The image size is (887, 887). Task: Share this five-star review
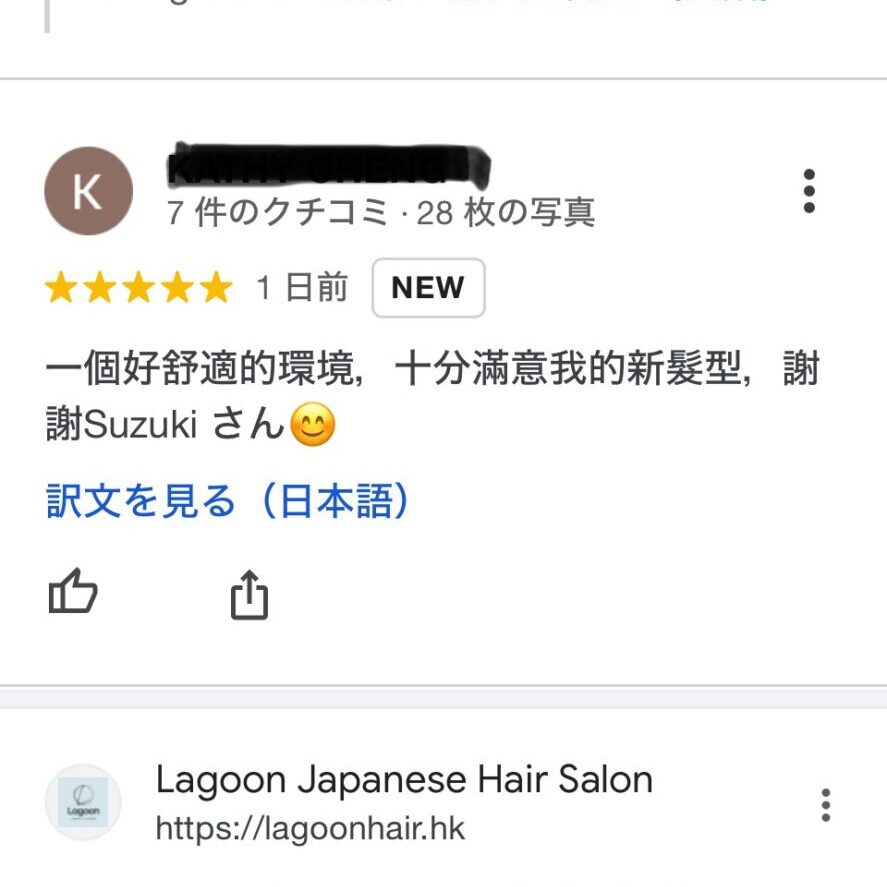(x=249, y=595)
